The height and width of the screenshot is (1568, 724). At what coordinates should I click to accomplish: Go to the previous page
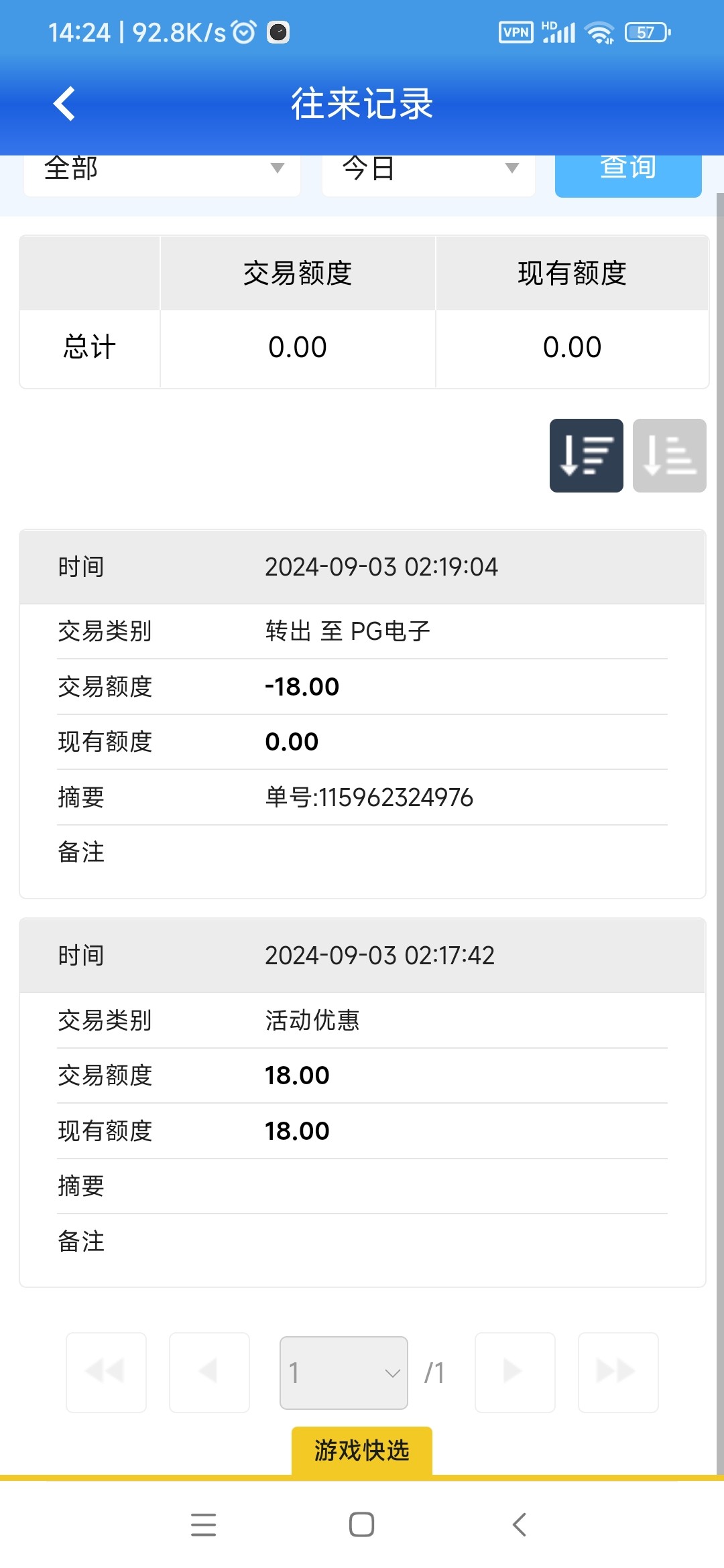pyautogui.click(x=209, y=1372)
